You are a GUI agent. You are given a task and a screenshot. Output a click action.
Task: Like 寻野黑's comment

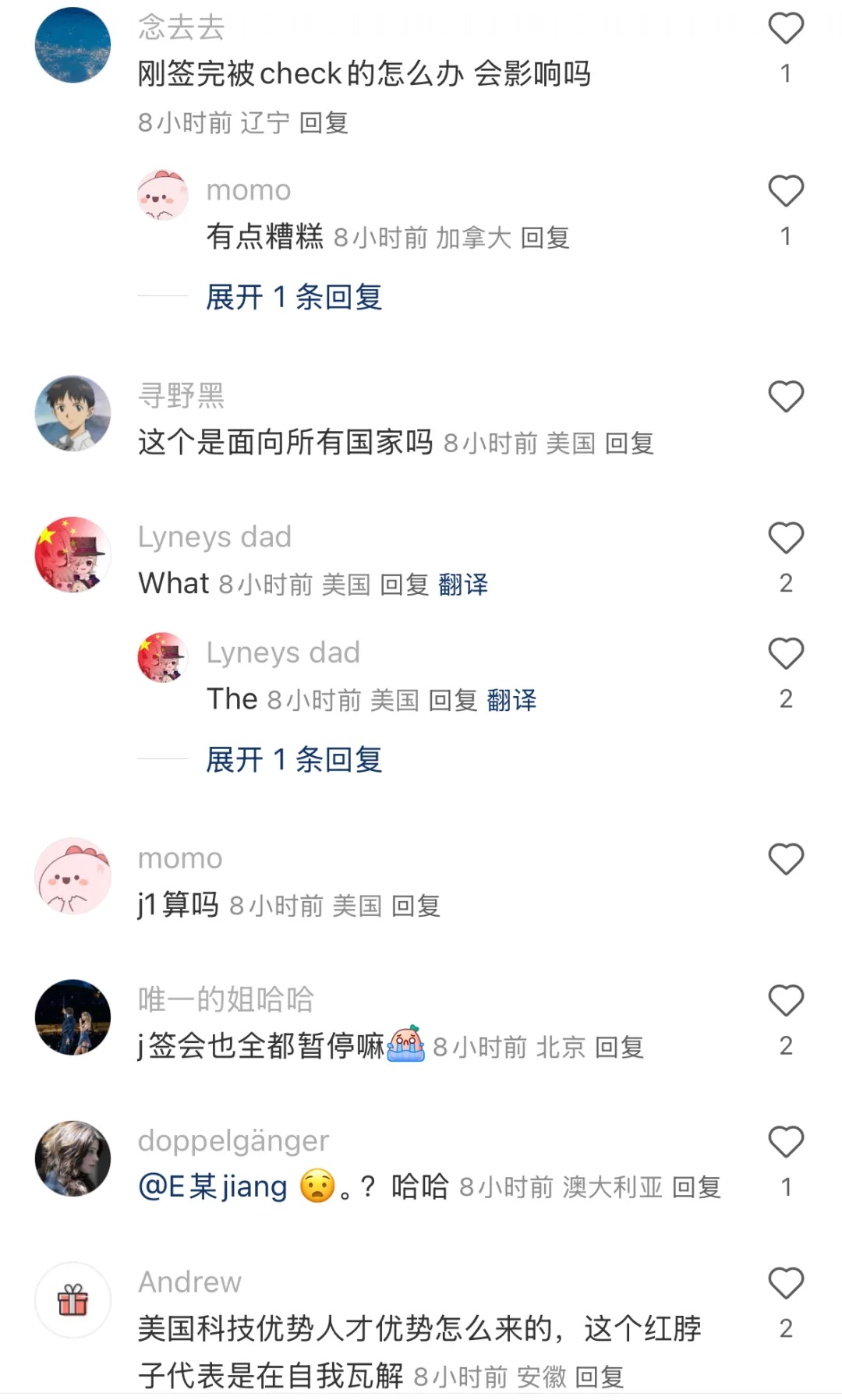785,398
